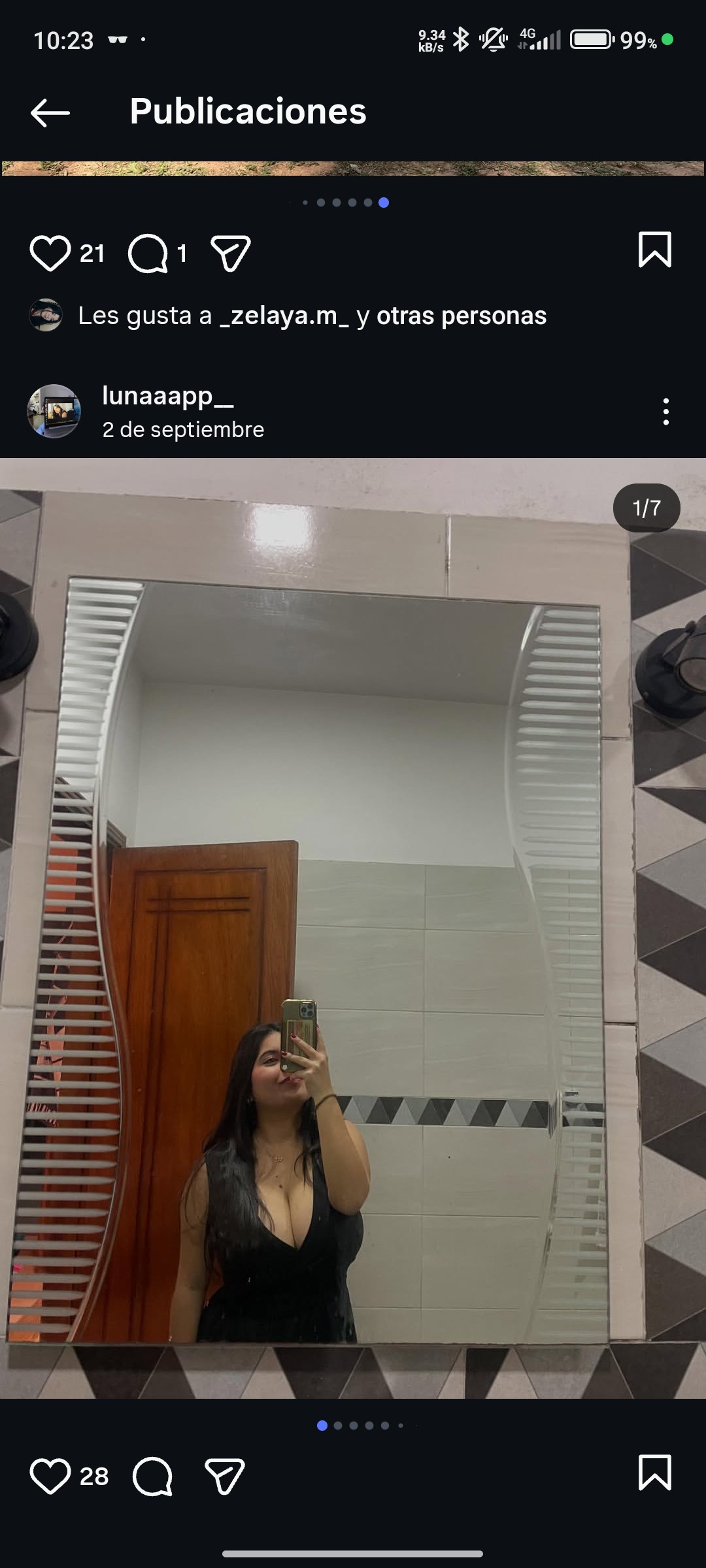Bookmark the post with 21 likes
Viewport: 706px width, 1568px height.
[654, 250]
